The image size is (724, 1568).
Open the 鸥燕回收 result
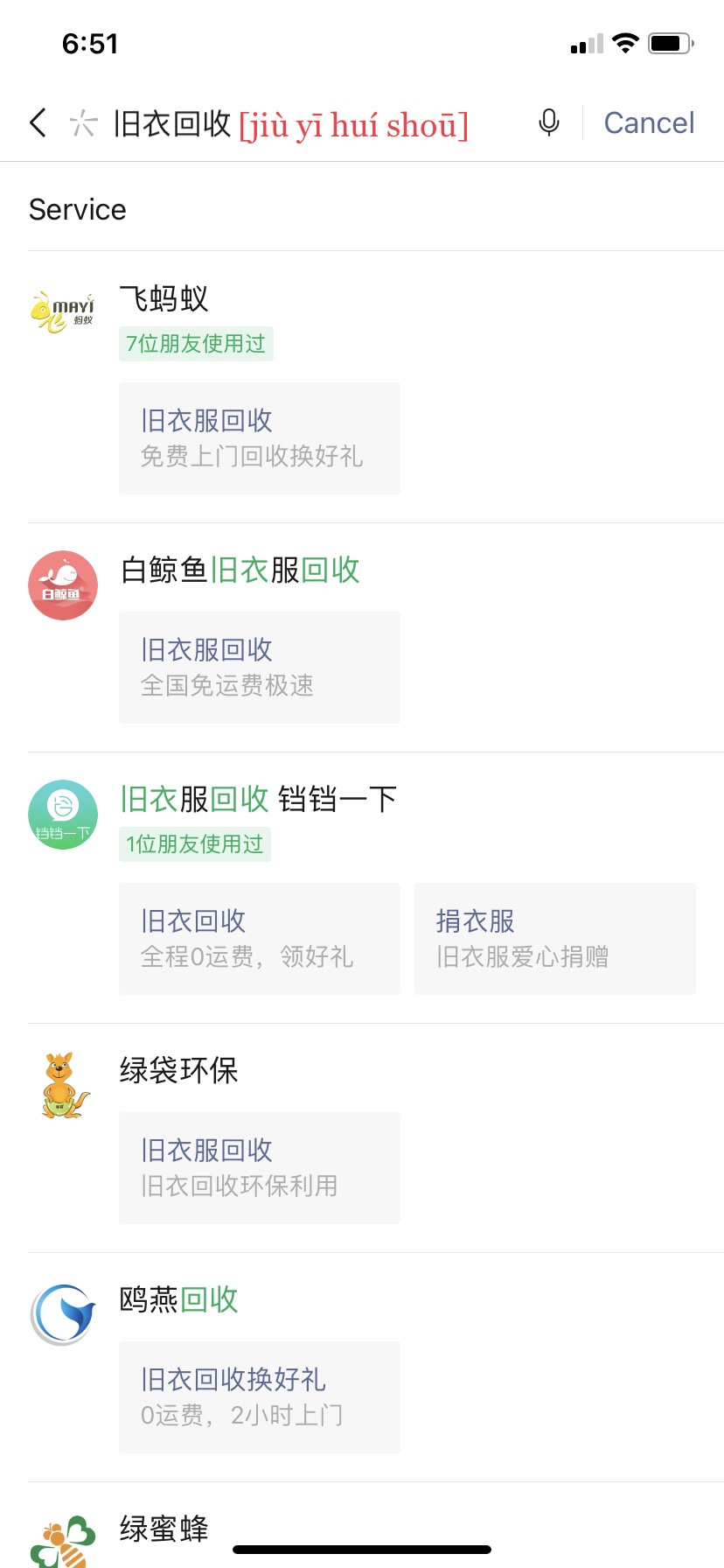click(x=179, y=1300)
